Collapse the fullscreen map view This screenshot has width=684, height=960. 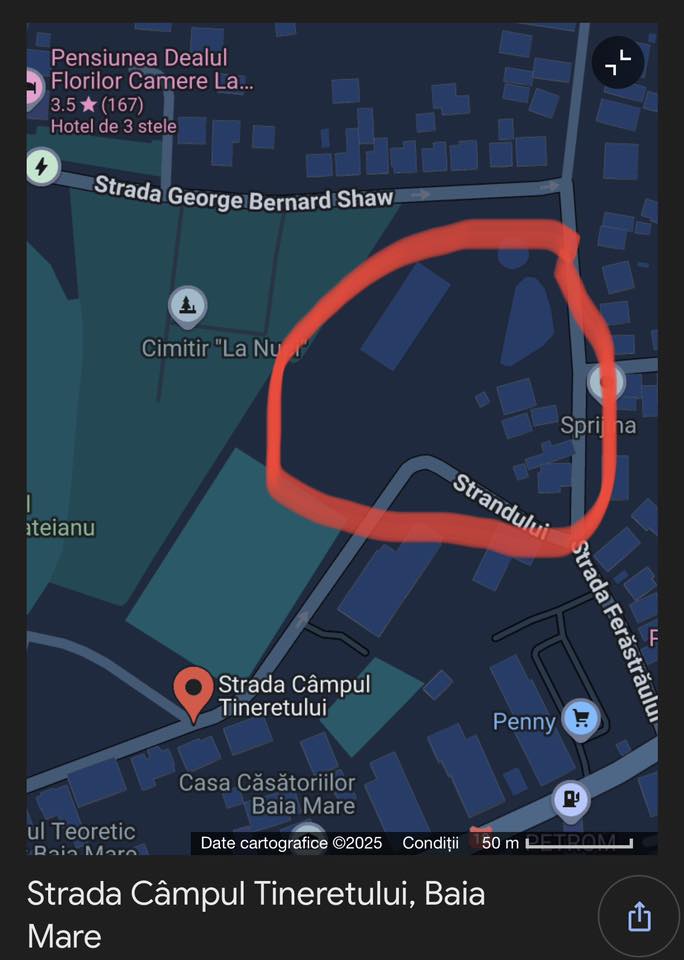point(618,63)
